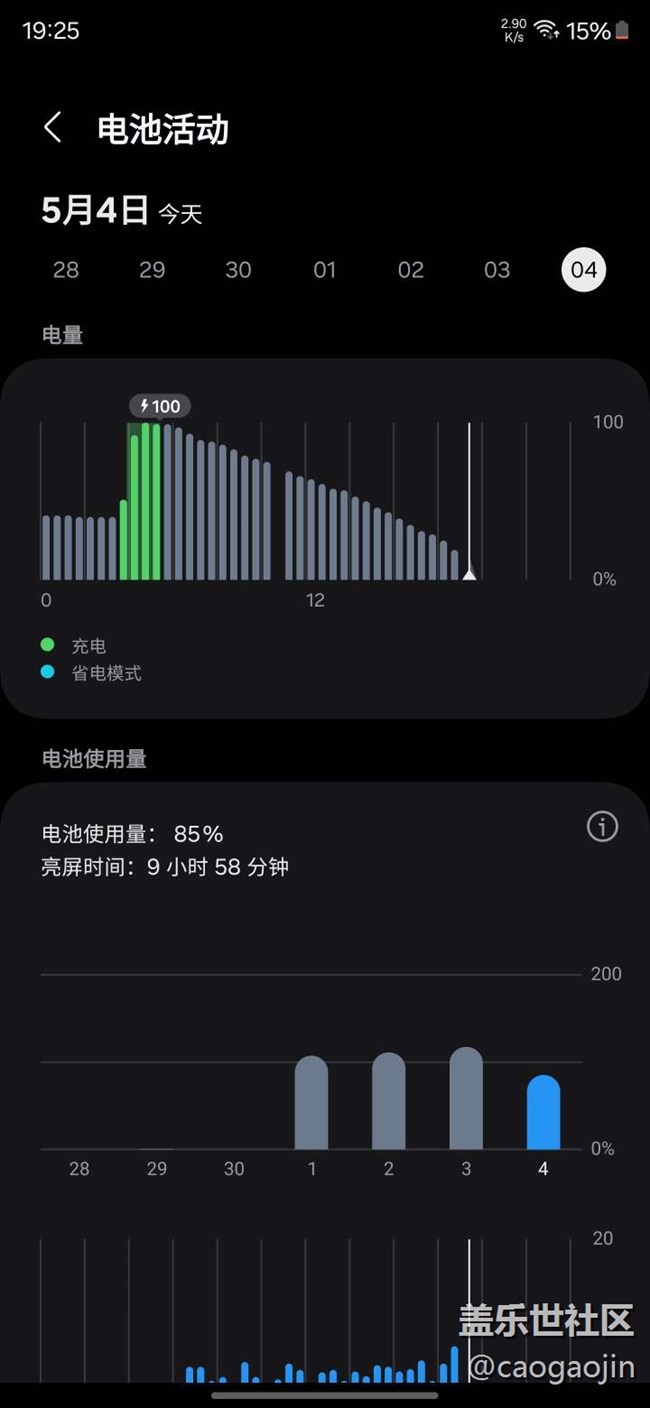Switch to date 02
Screen dimensions: 650x1408
[411, 270]
